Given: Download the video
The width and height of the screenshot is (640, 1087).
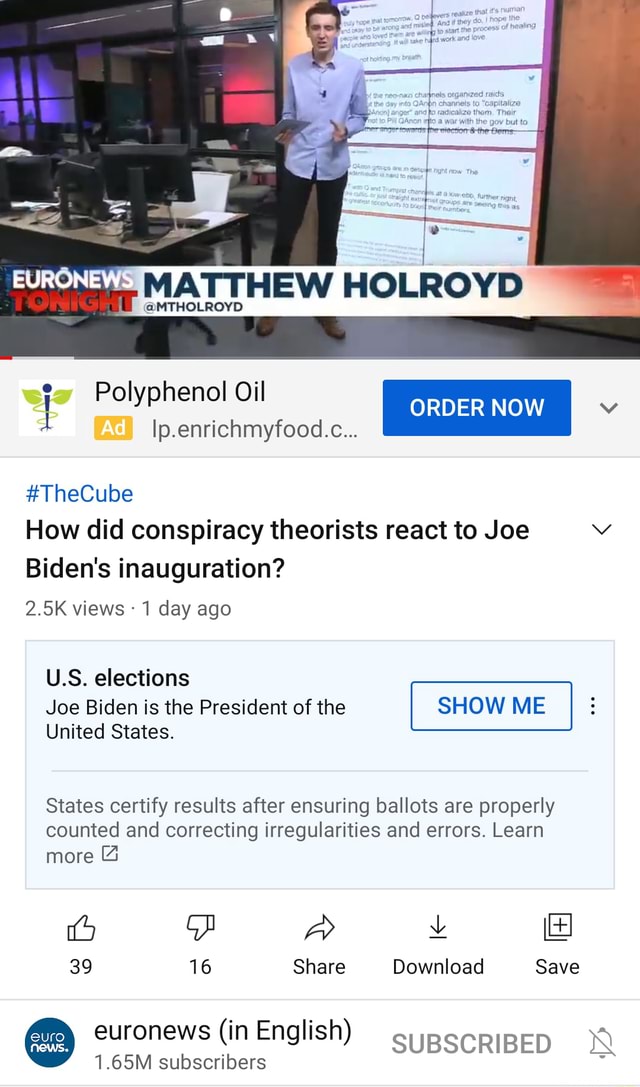Looking at the screenshot, I should [x=438, y=929].
